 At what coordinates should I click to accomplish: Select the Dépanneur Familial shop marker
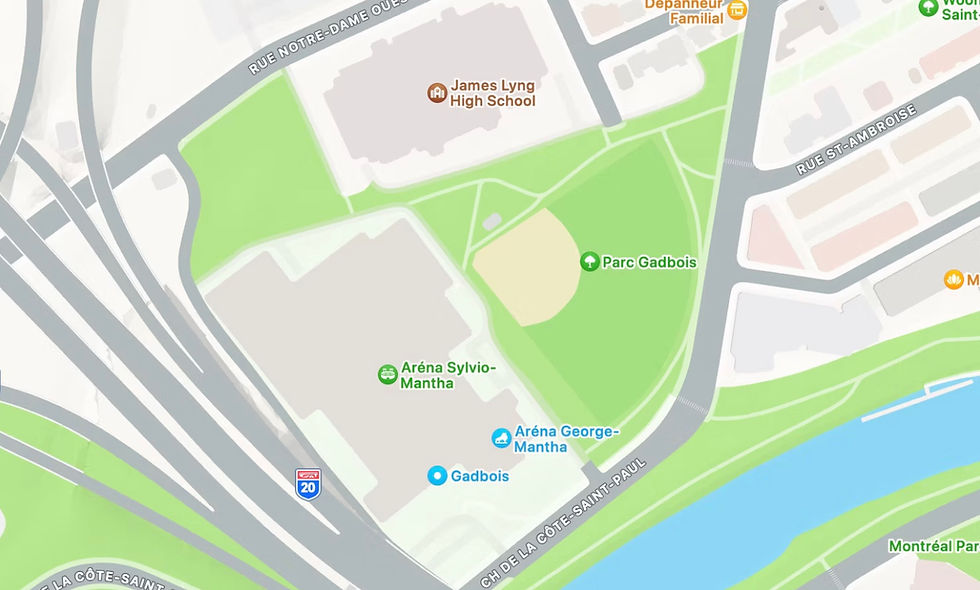tap(737, 10)
